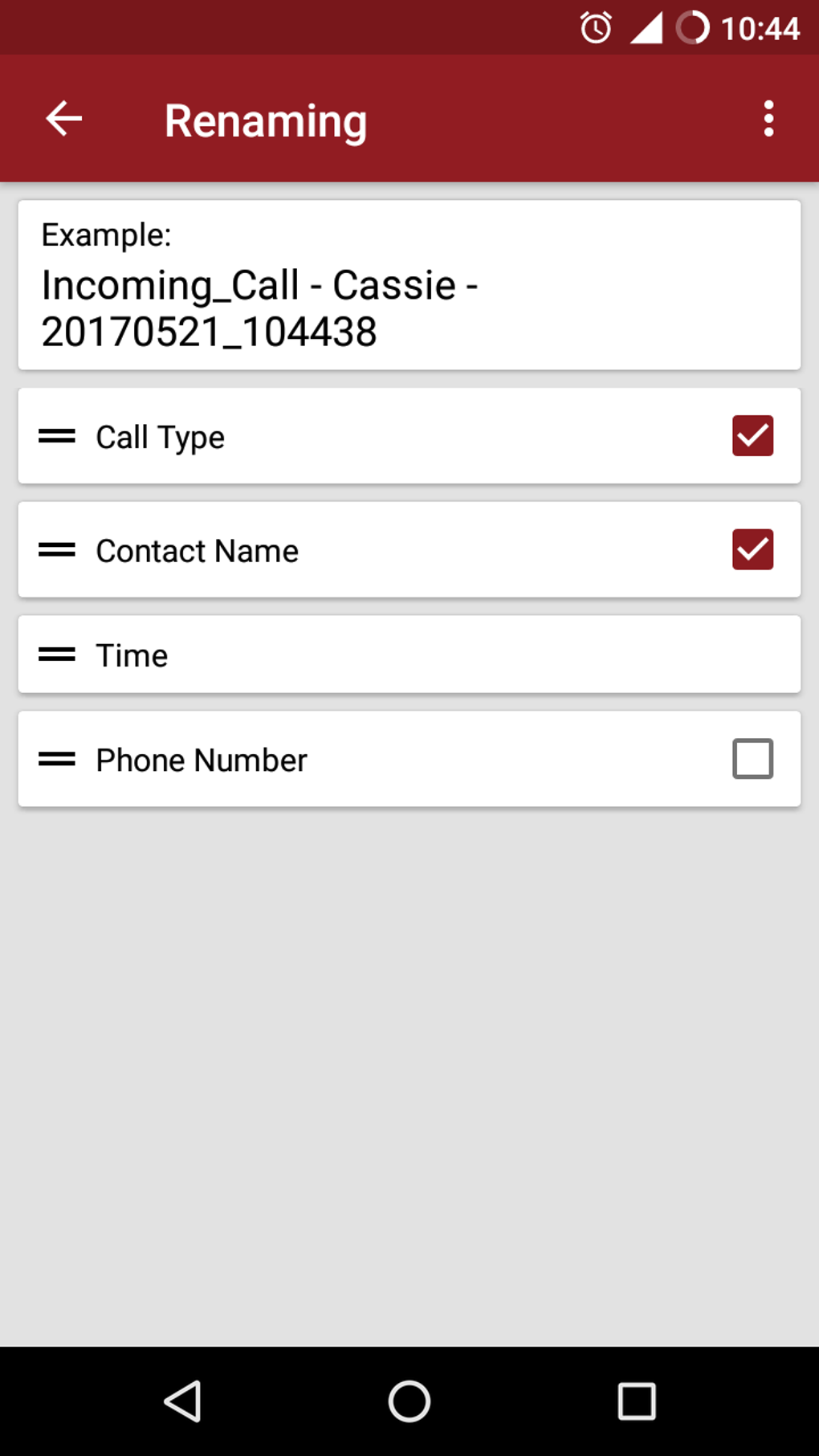Tap the Time row
This screenshot has height=1456, width=819.
pos(409,655)
